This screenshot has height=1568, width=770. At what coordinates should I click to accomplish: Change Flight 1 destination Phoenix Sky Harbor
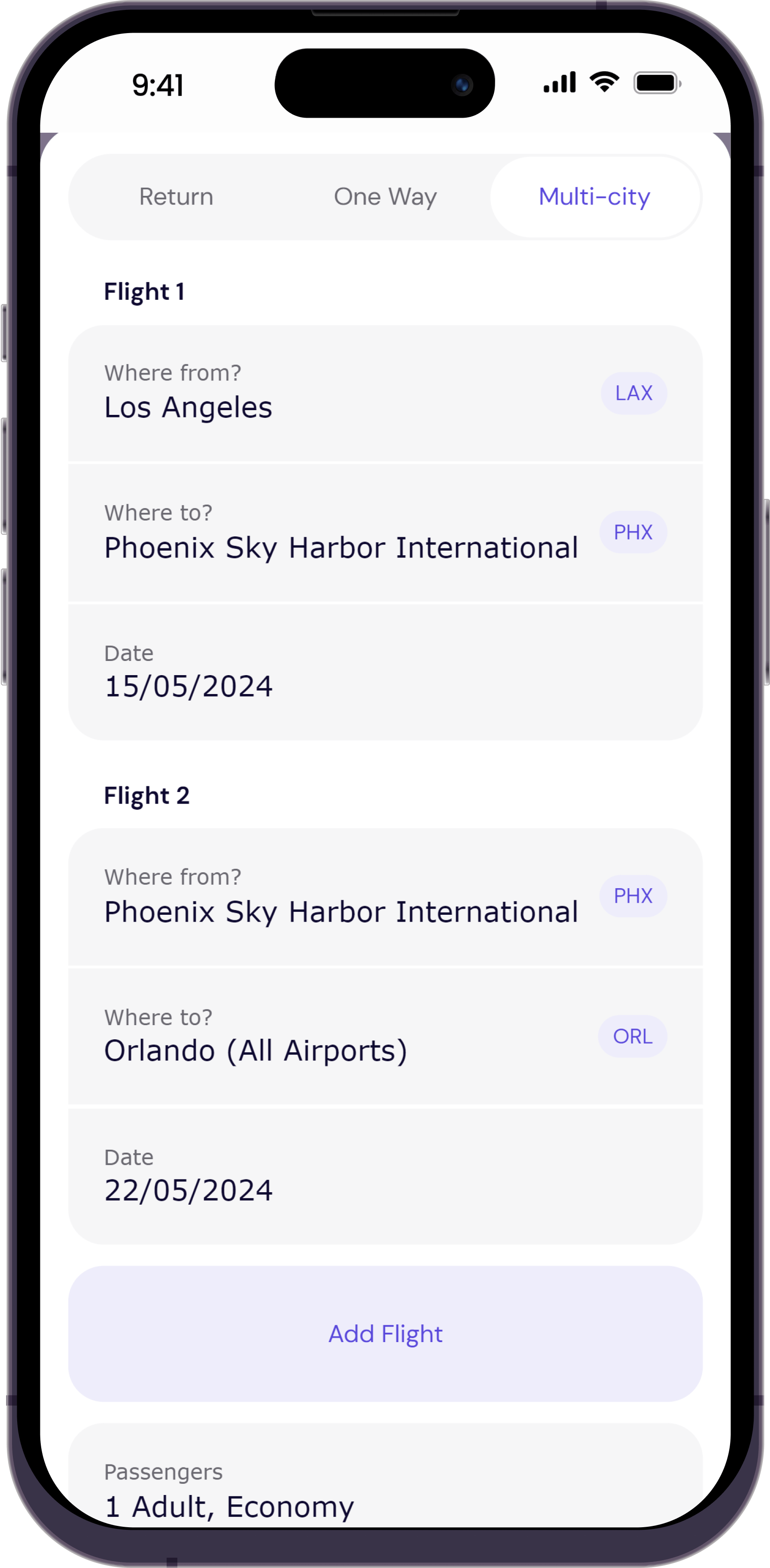tap(385, 533)
